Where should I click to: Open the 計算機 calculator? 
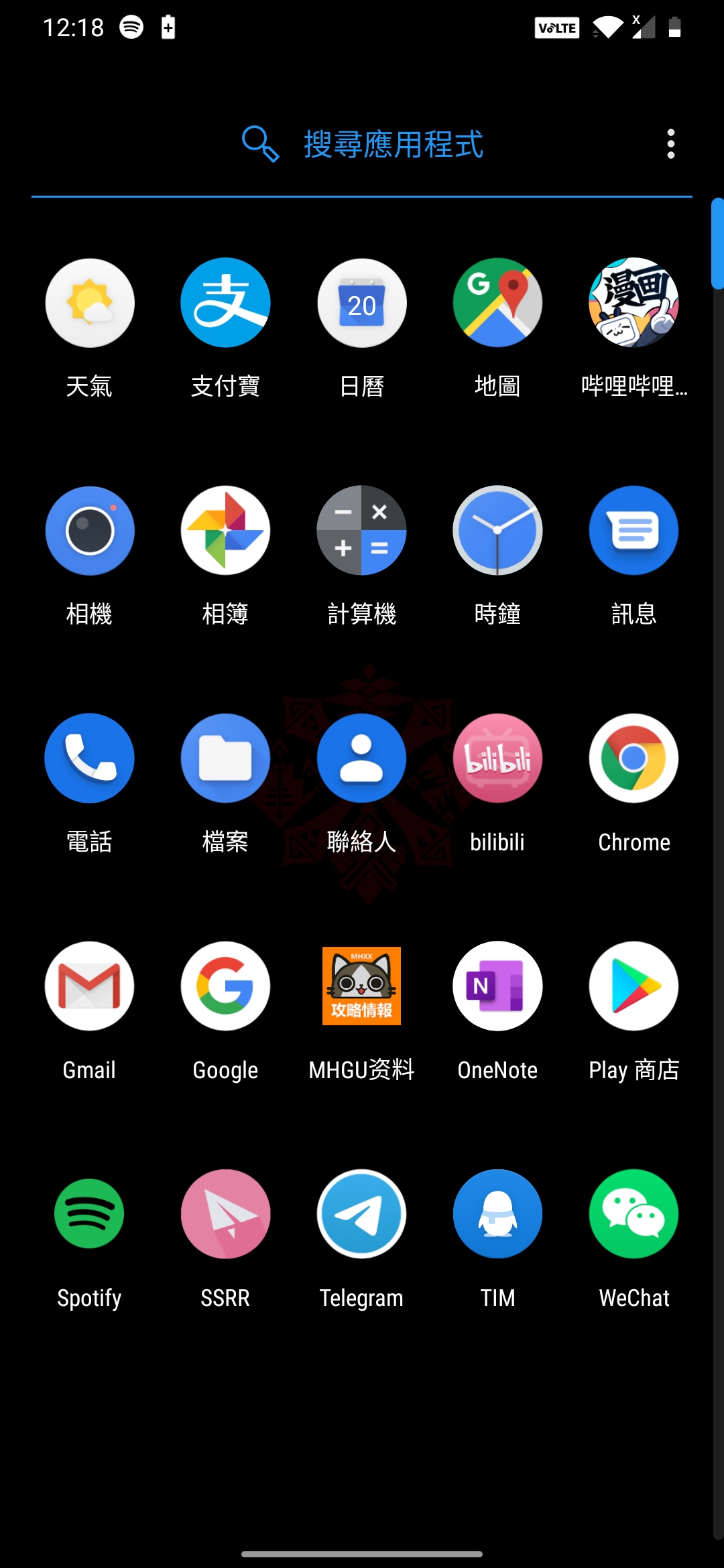[361, 530]
